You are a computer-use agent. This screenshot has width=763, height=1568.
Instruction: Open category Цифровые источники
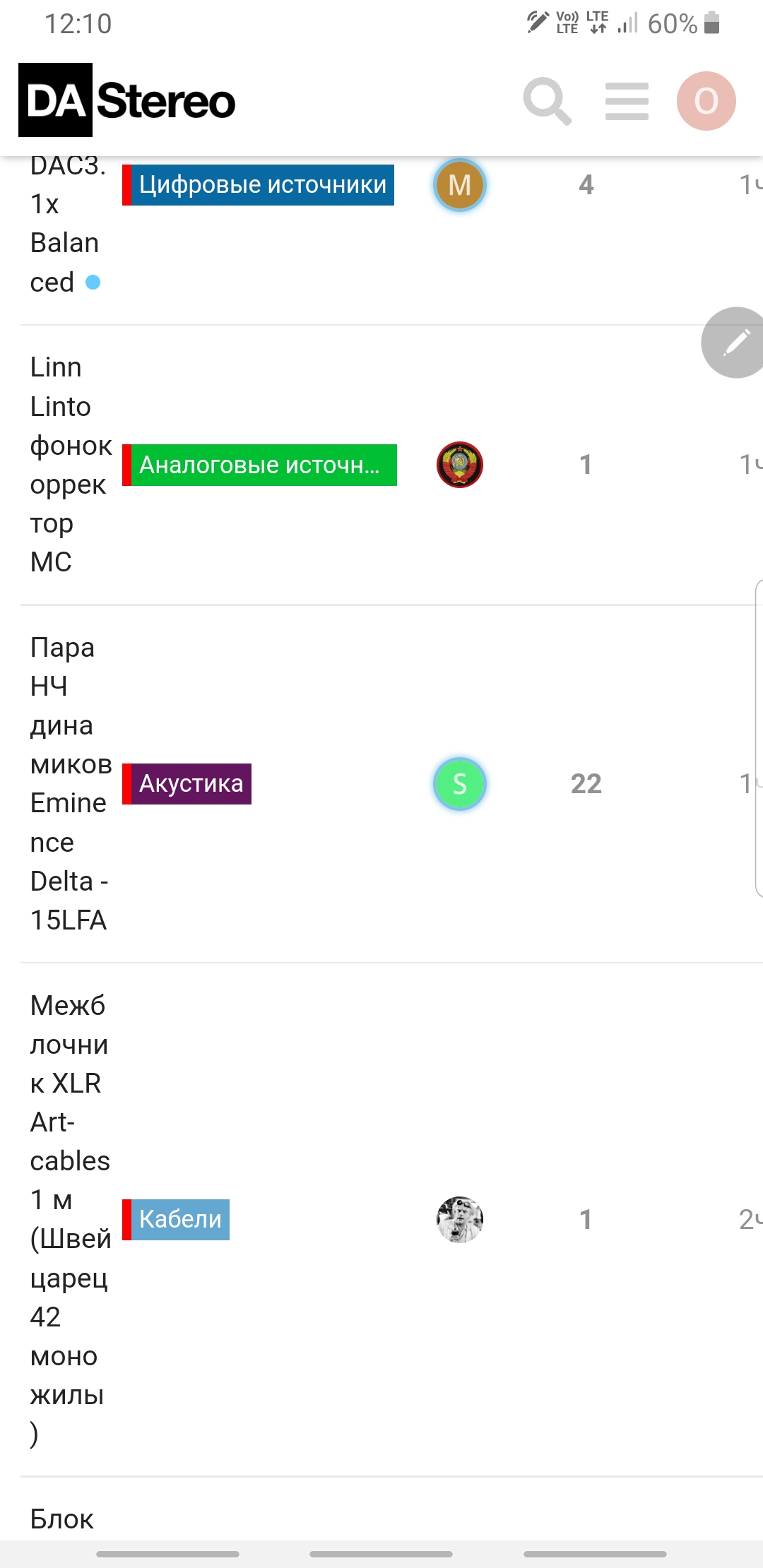[259, 185]
